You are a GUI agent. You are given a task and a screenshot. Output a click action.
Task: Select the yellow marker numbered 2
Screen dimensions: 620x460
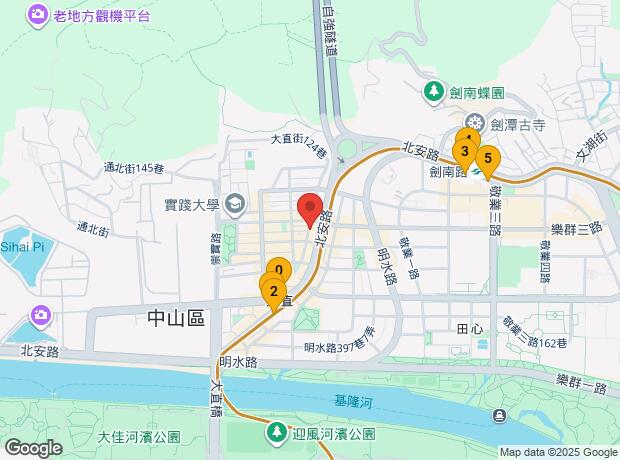click(272, 291)
